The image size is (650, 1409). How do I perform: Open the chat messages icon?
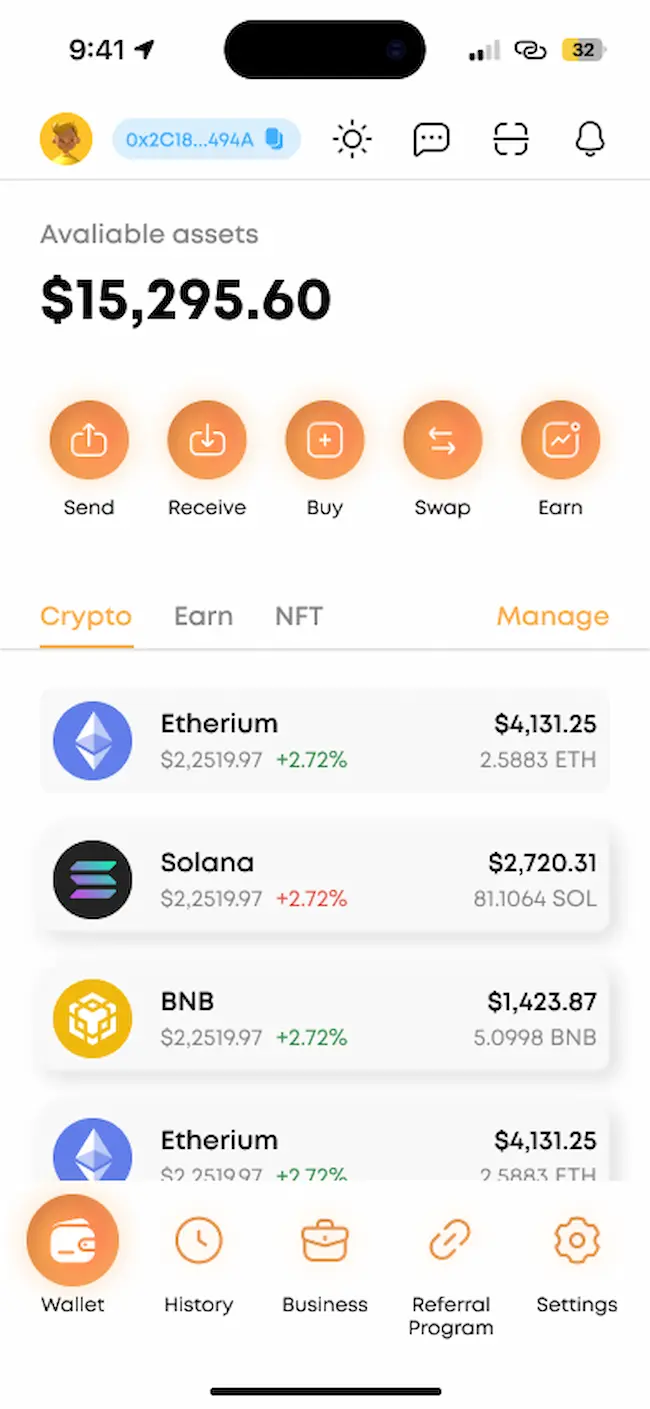point(431,139)
